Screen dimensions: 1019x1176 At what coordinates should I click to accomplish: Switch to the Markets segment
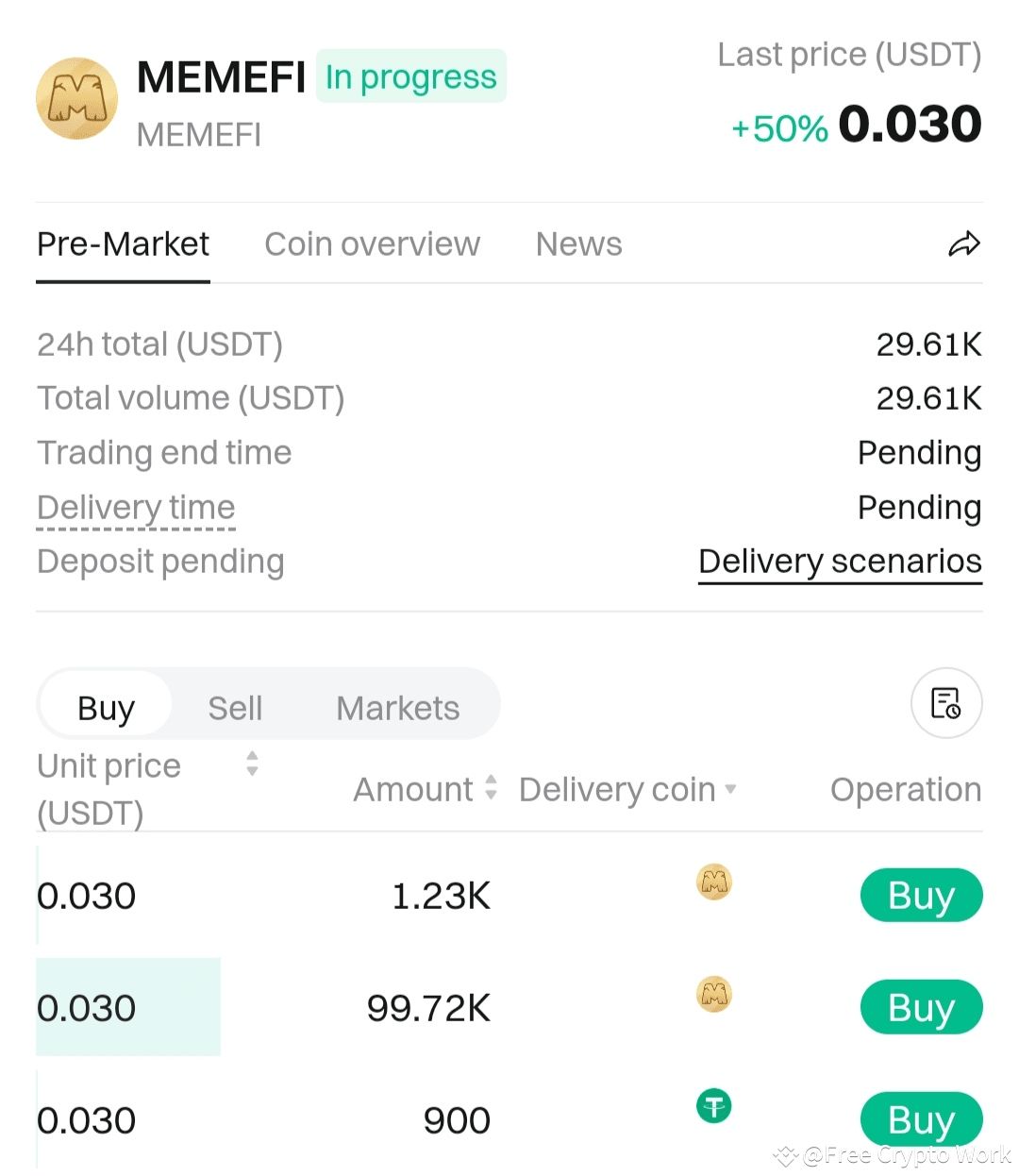(397, 708)
